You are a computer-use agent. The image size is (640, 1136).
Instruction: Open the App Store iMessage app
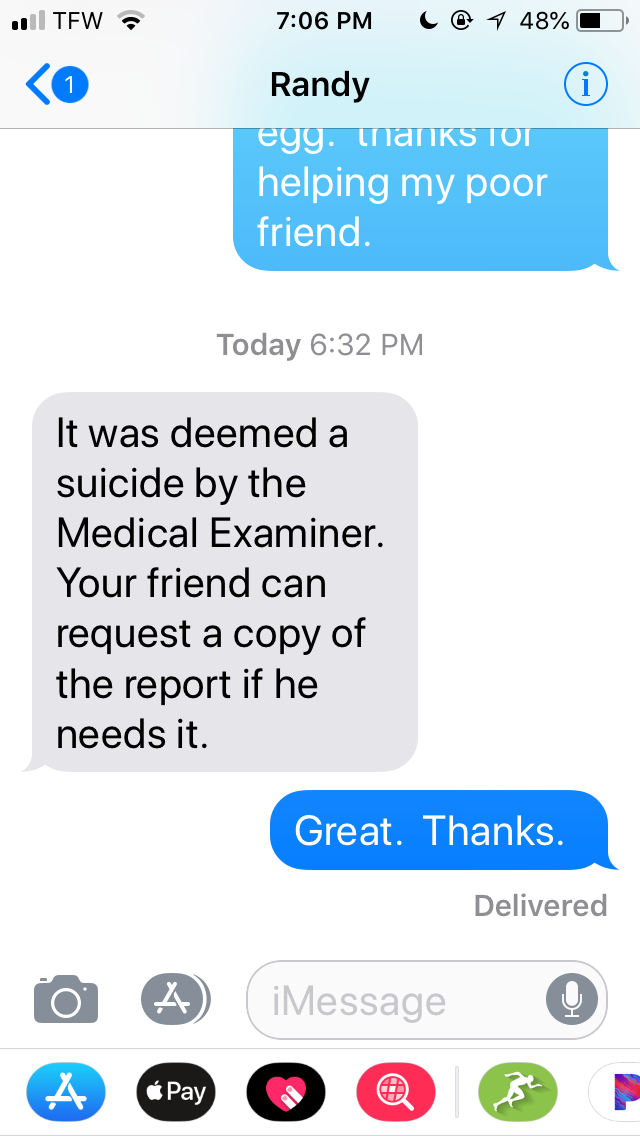coord(65,1091)
